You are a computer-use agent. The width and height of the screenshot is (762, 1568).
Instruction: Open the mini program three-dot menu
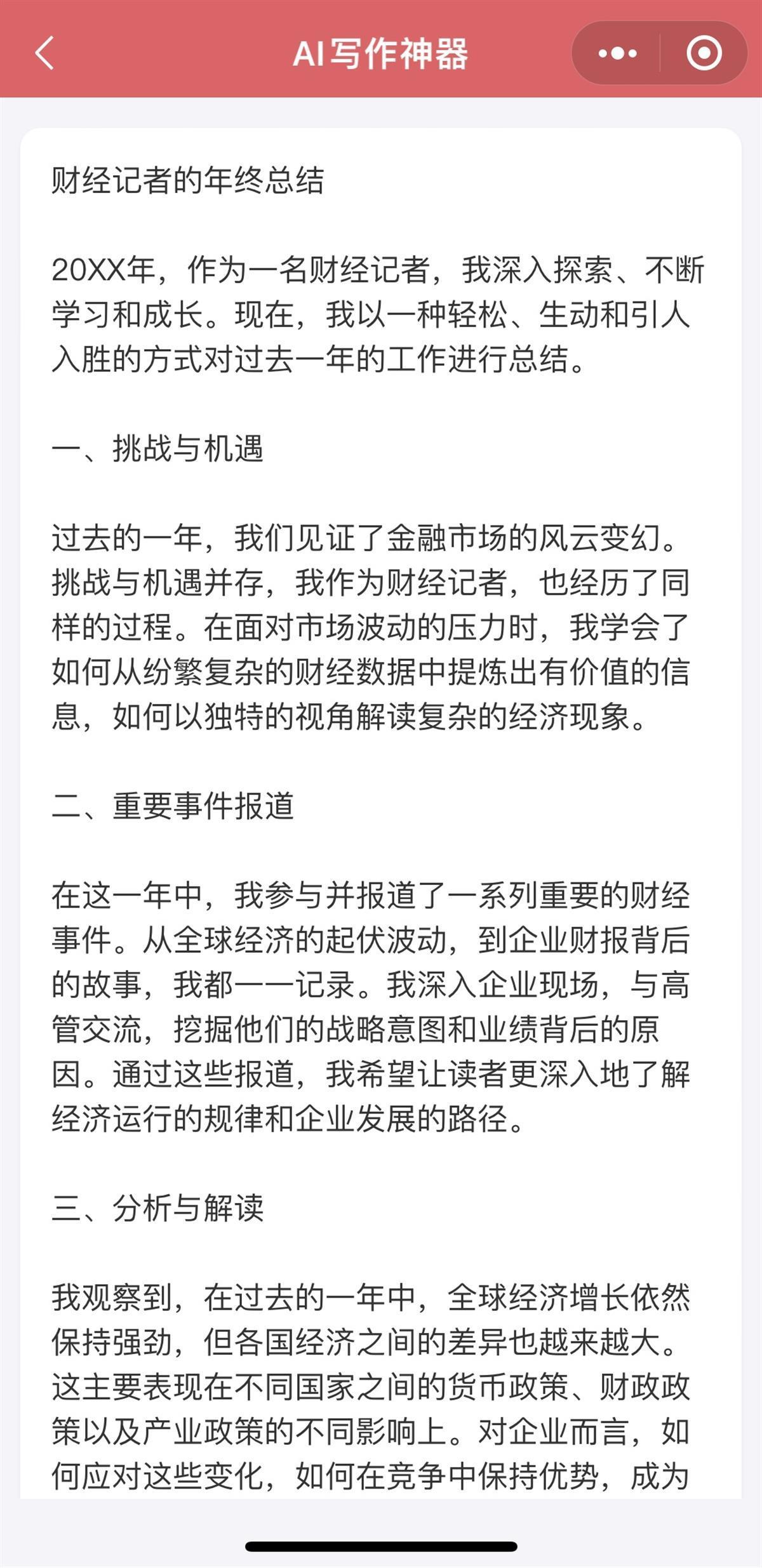(x=617, y=53)
